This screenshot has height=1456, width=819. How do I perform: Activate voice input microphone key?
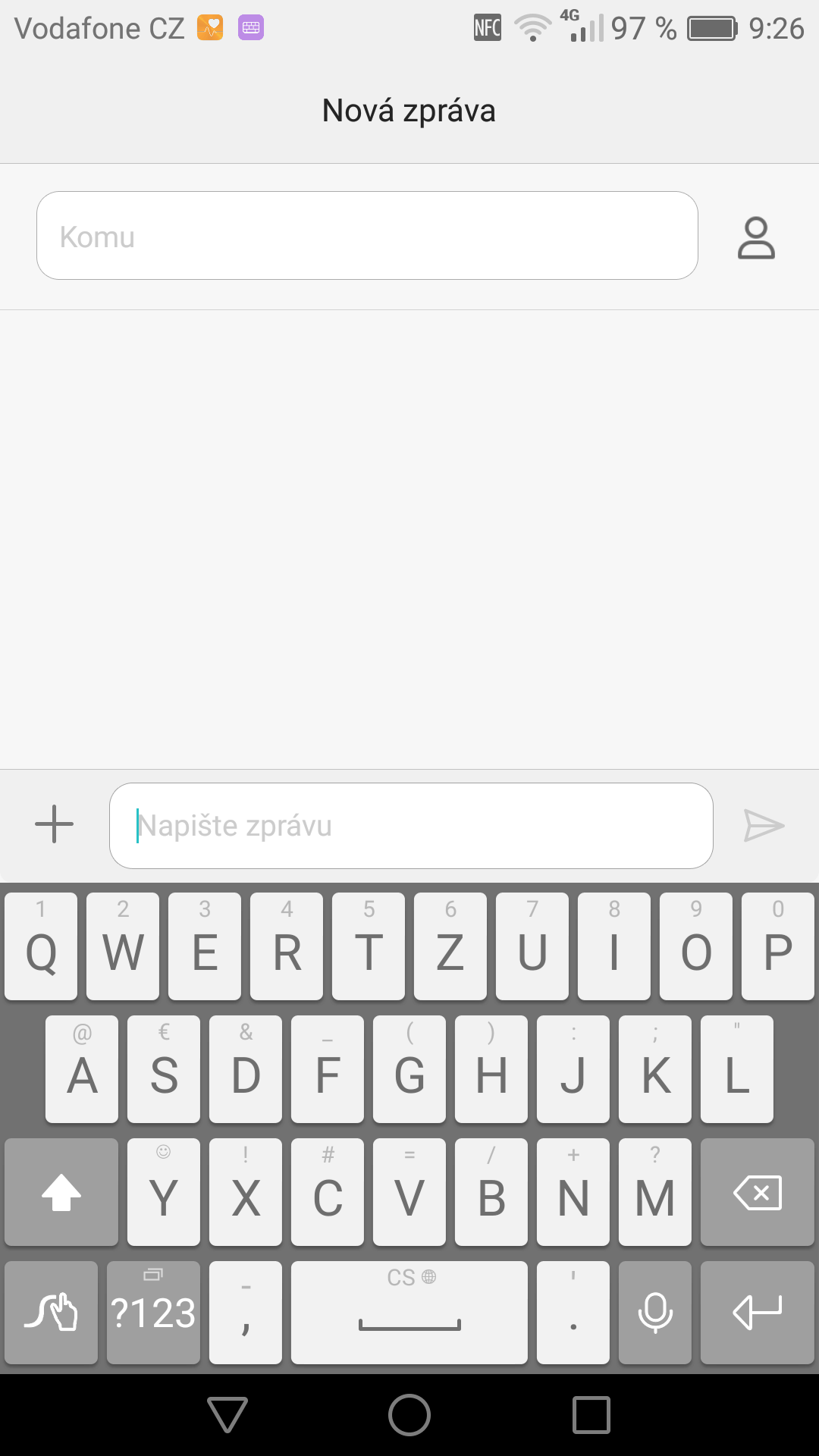pyautogui.click(x=655, y=1313)
